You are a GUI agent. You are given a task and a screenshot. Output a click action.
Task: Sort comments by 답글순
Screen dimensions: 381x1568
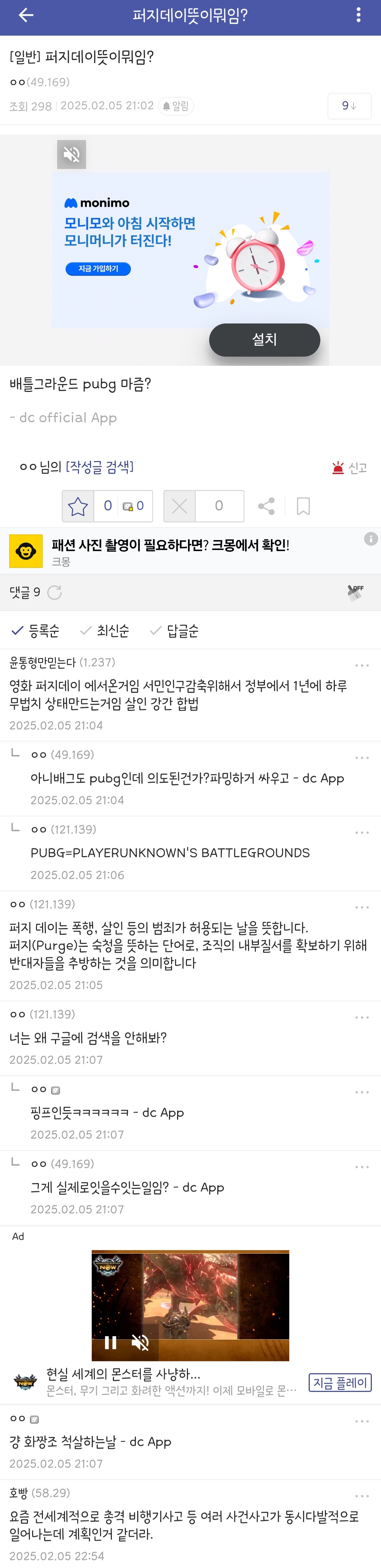(x=175, y=631)
